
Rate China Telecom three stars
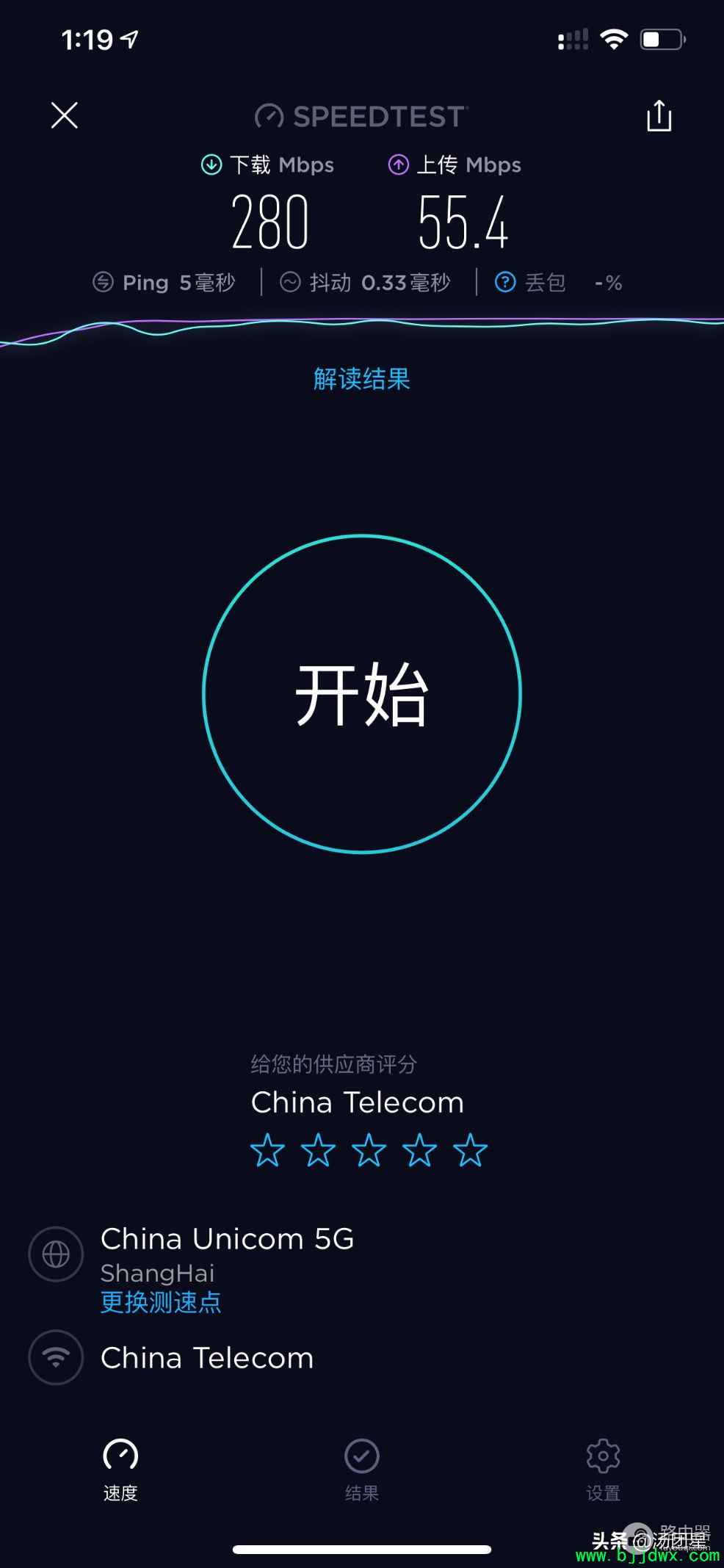pos(369,1150)
